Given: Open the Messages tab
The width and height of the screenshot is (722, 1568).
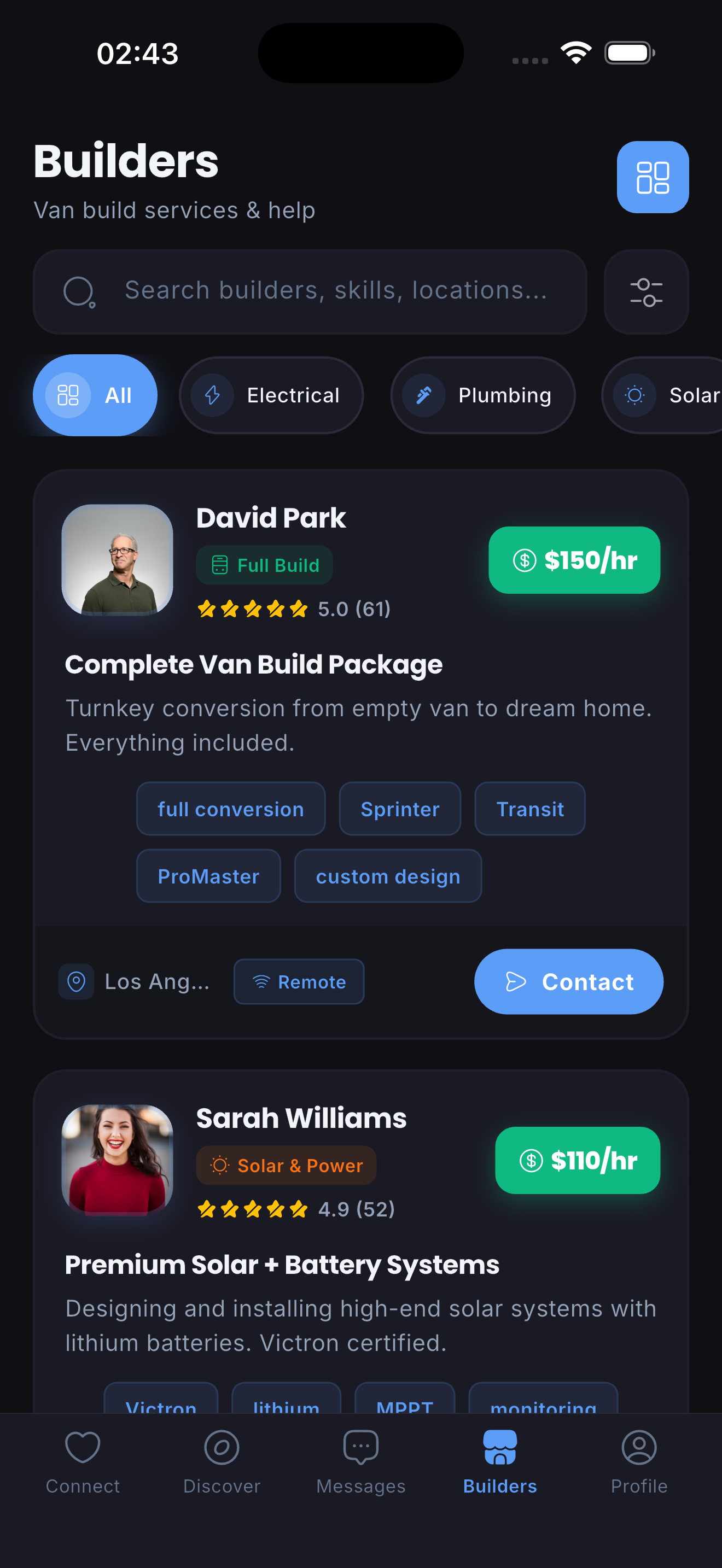Looking at the screenshot, I should pos(361,1461).
